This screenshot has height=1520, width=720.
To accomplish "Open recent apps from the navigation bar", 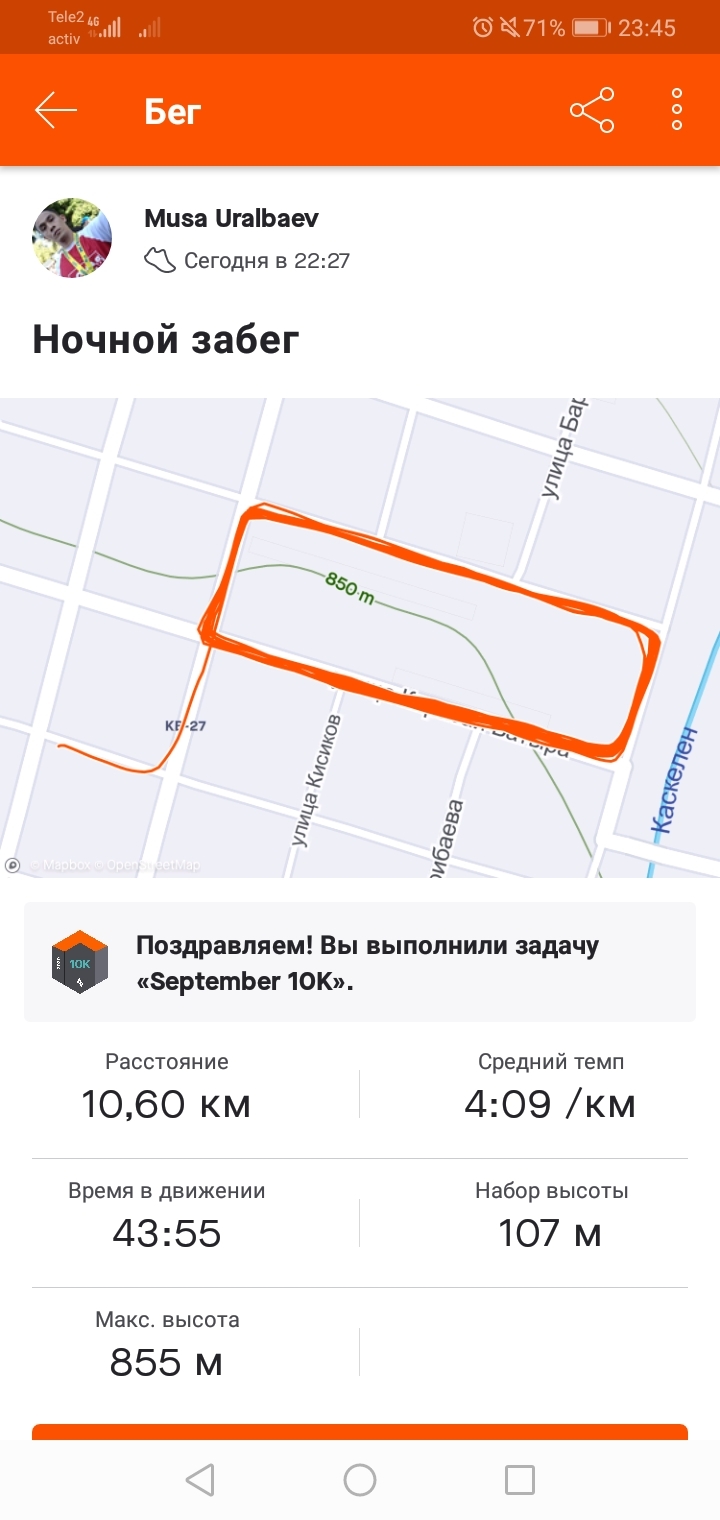I will (x=519, y=1480).
